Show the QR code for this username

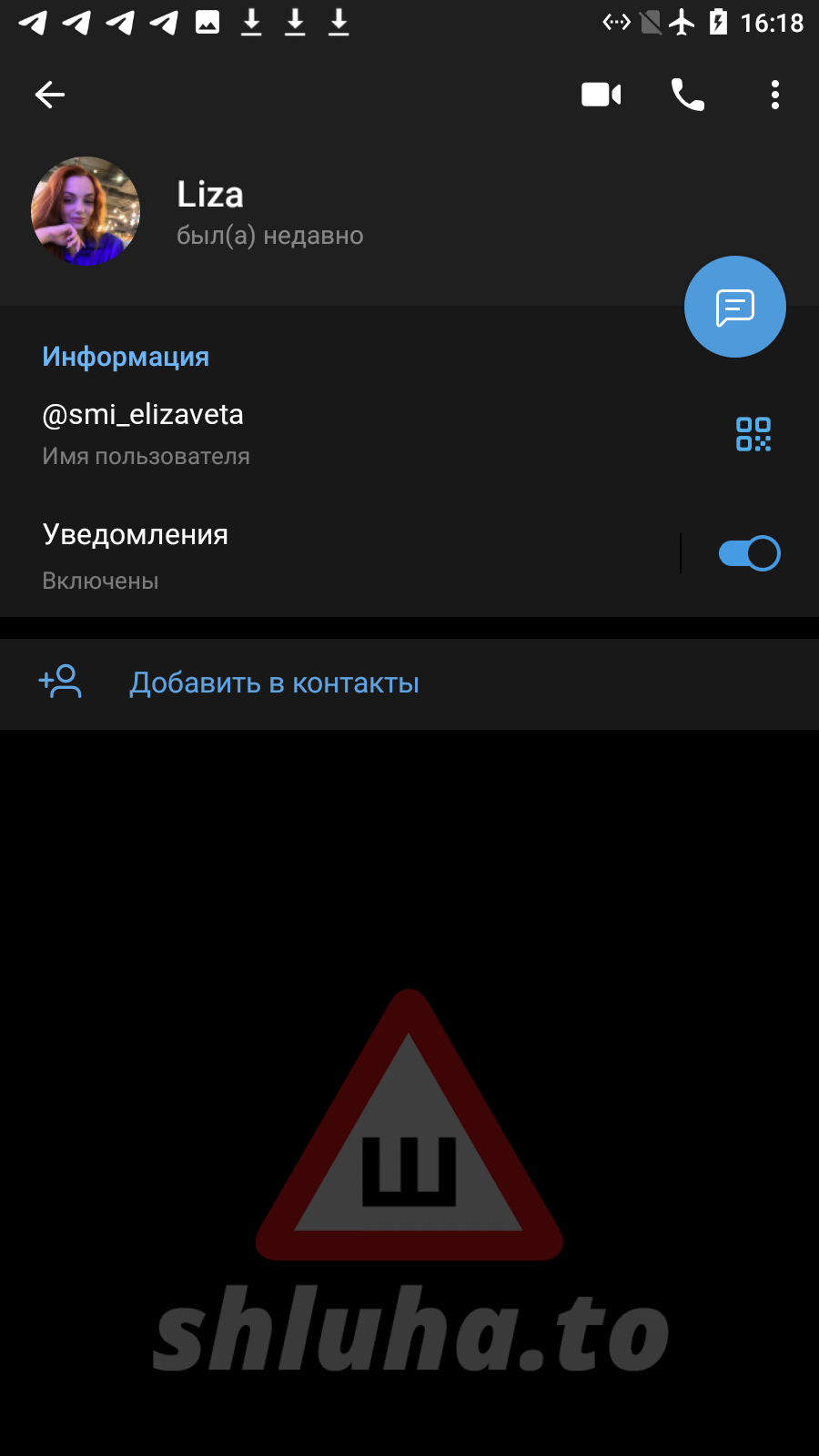(753, 434)
